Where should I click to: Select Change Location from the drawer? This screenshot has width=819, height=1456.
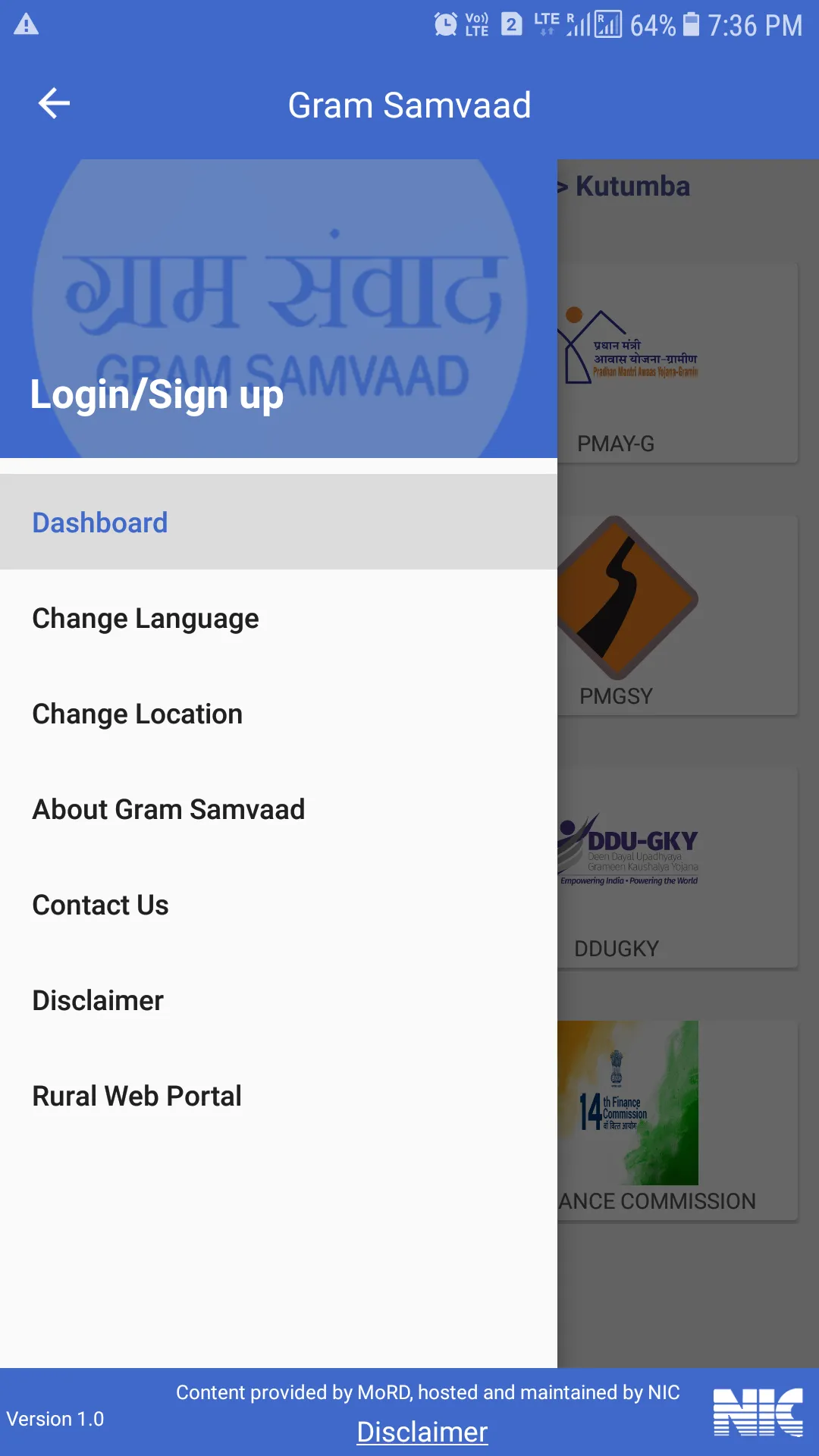136,714
